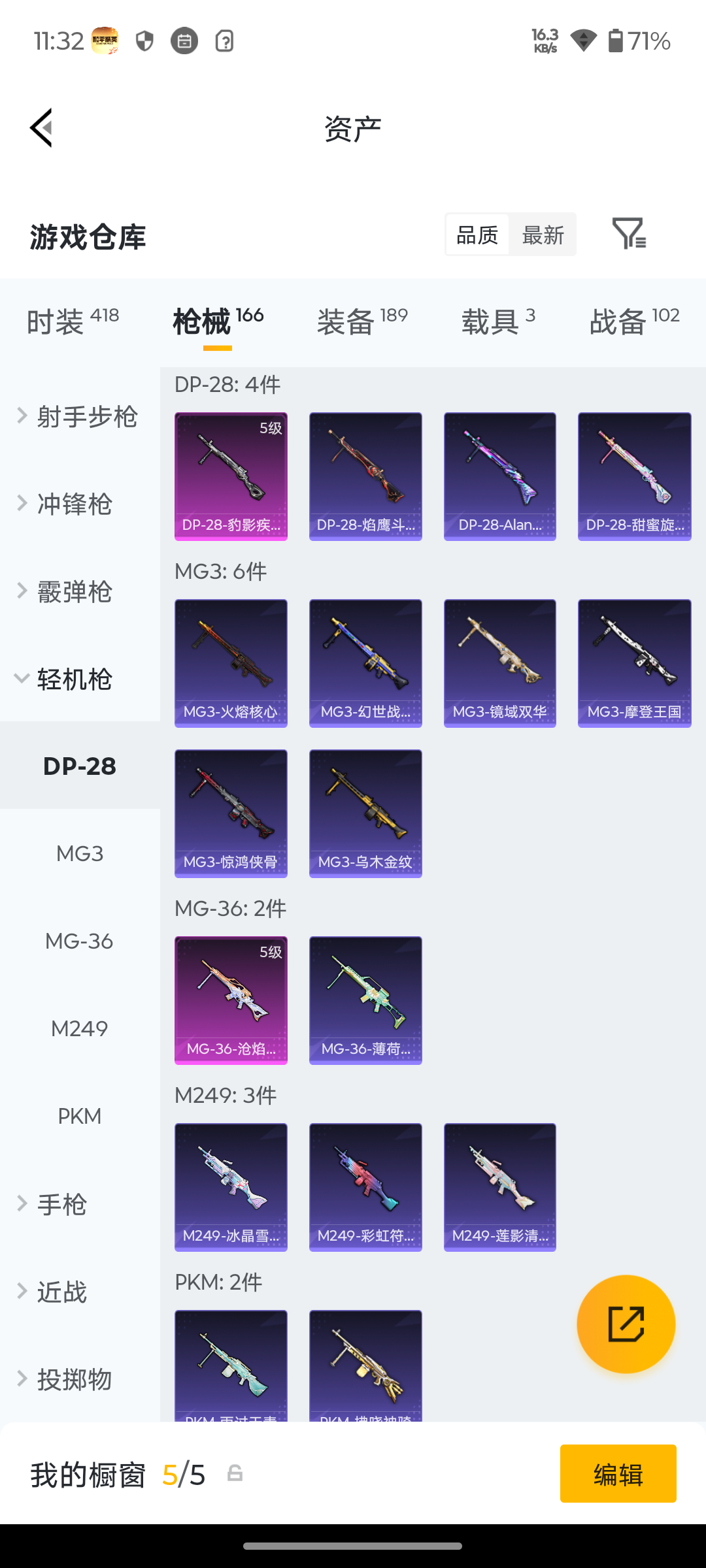Switch to the 时装 tab
Image resolution: width=706 pixels, height=1568 pixels.
point(73,321)
